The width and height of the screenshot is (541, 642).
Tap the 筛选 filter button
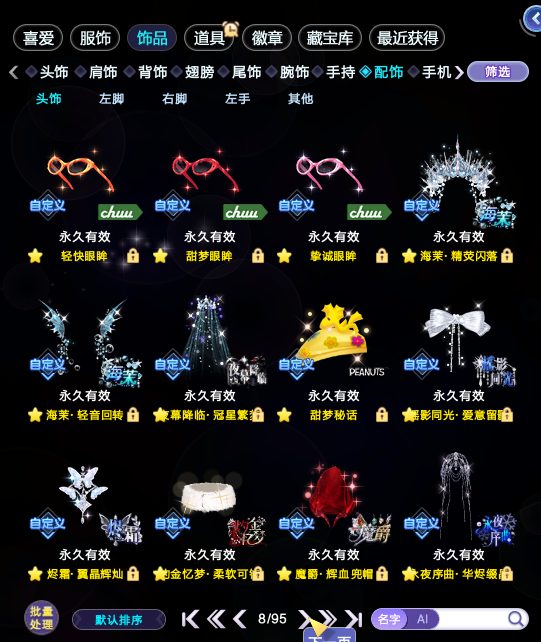[498, 72]
